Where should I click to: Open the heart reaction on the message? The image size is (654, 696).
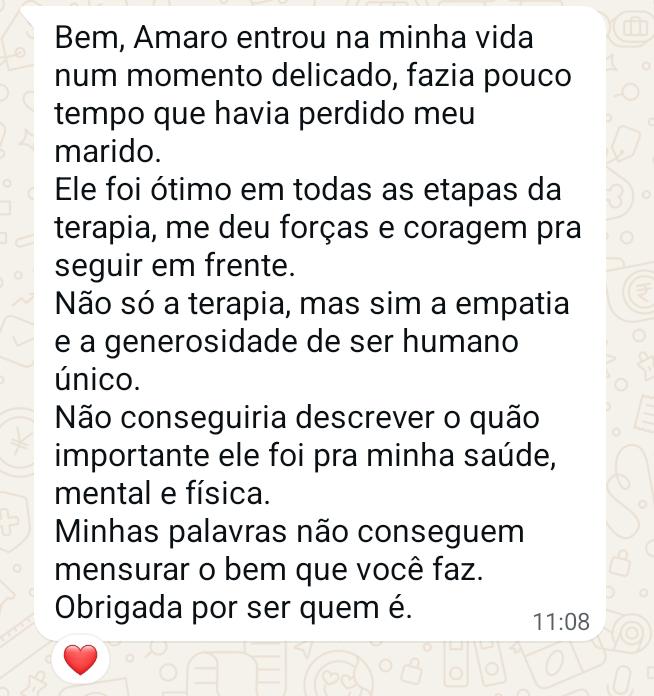(80, 660)
